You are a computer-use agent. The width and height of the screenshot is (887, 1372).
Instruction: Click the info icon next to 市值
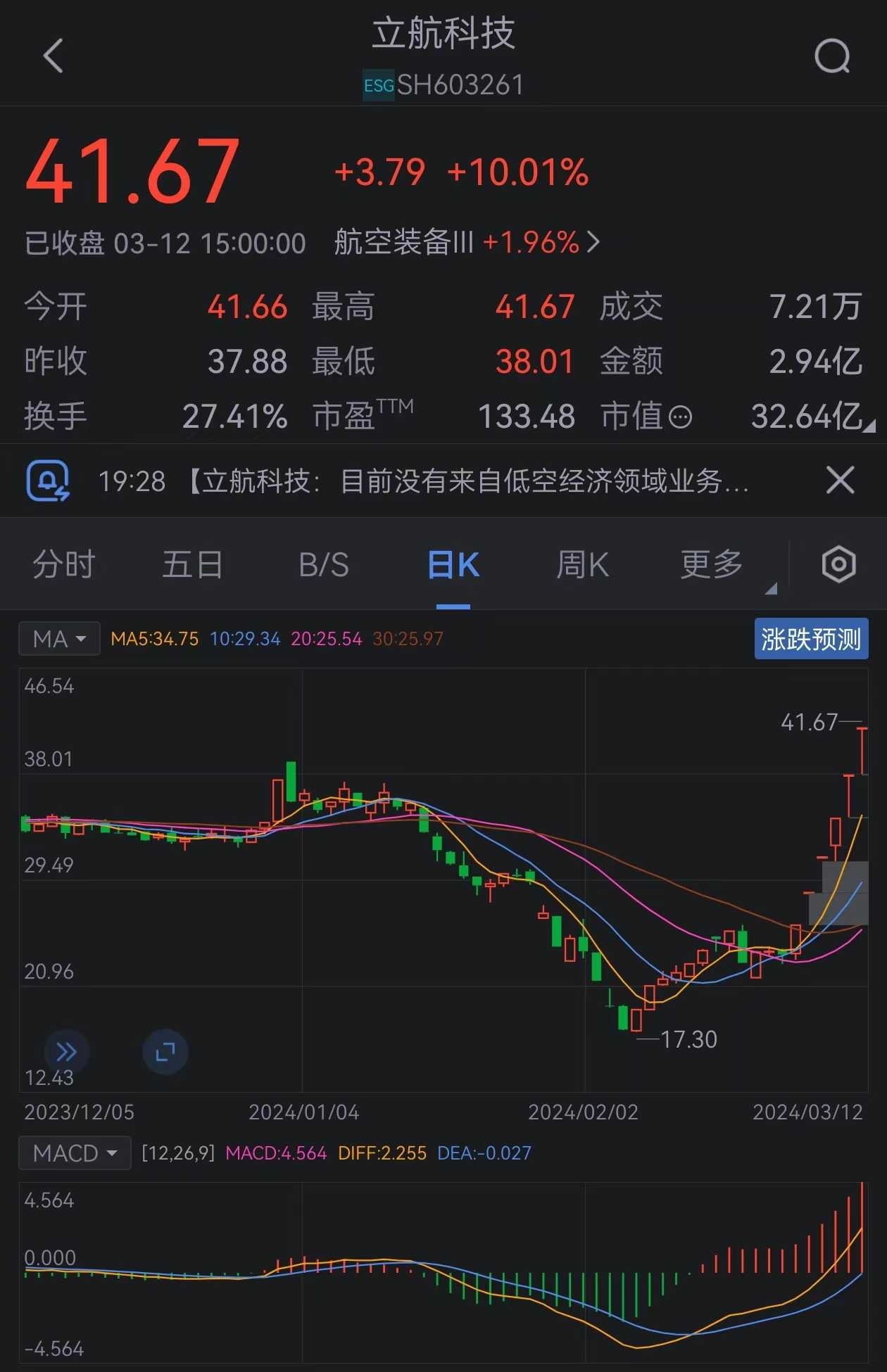pyautogui.click(x=680, y=417)
